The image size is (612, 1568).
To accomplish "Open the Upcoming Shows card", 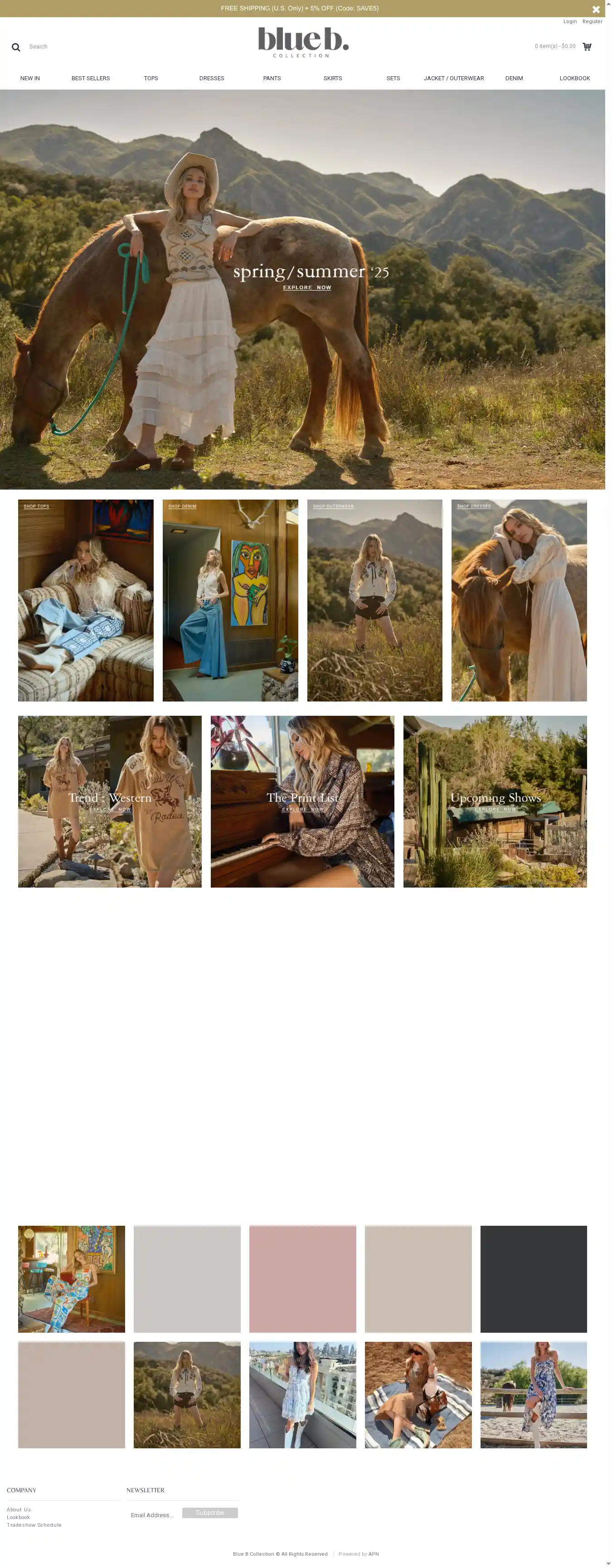I will pos(495,801).
